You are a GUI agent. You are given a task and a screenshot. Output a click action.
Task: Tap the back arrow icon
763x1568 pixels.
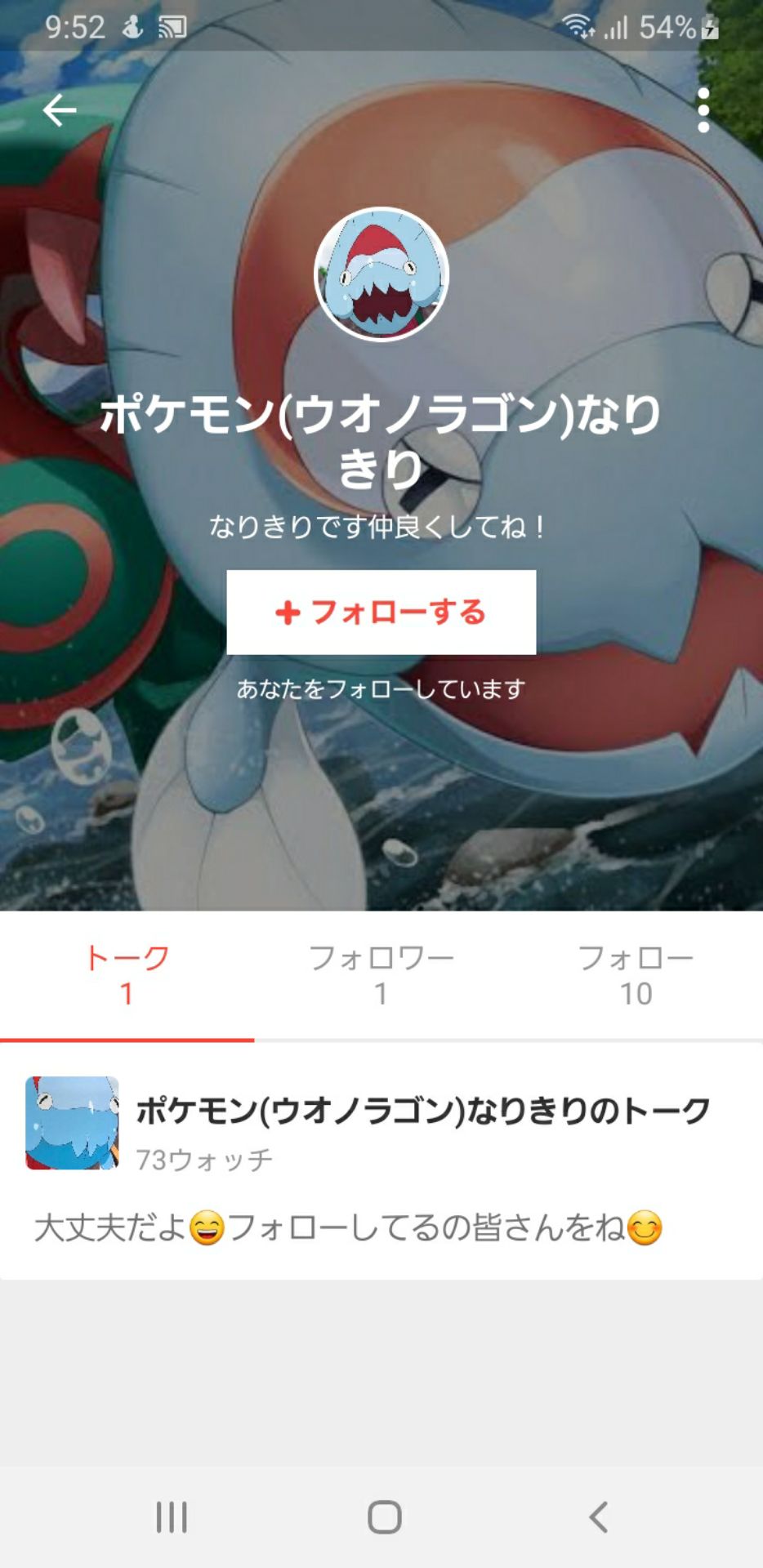[60, 109]
